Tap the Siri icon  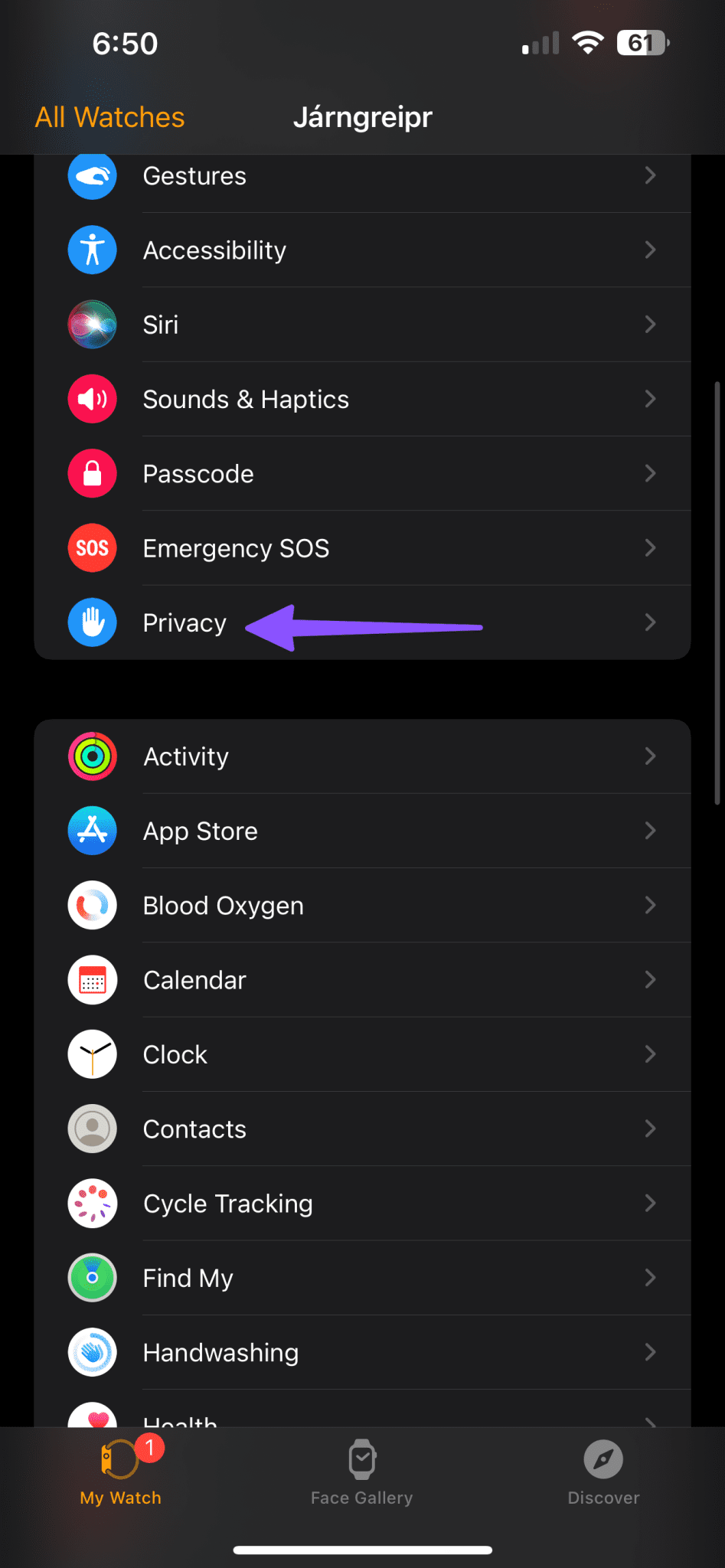click(x=92, y=325)
